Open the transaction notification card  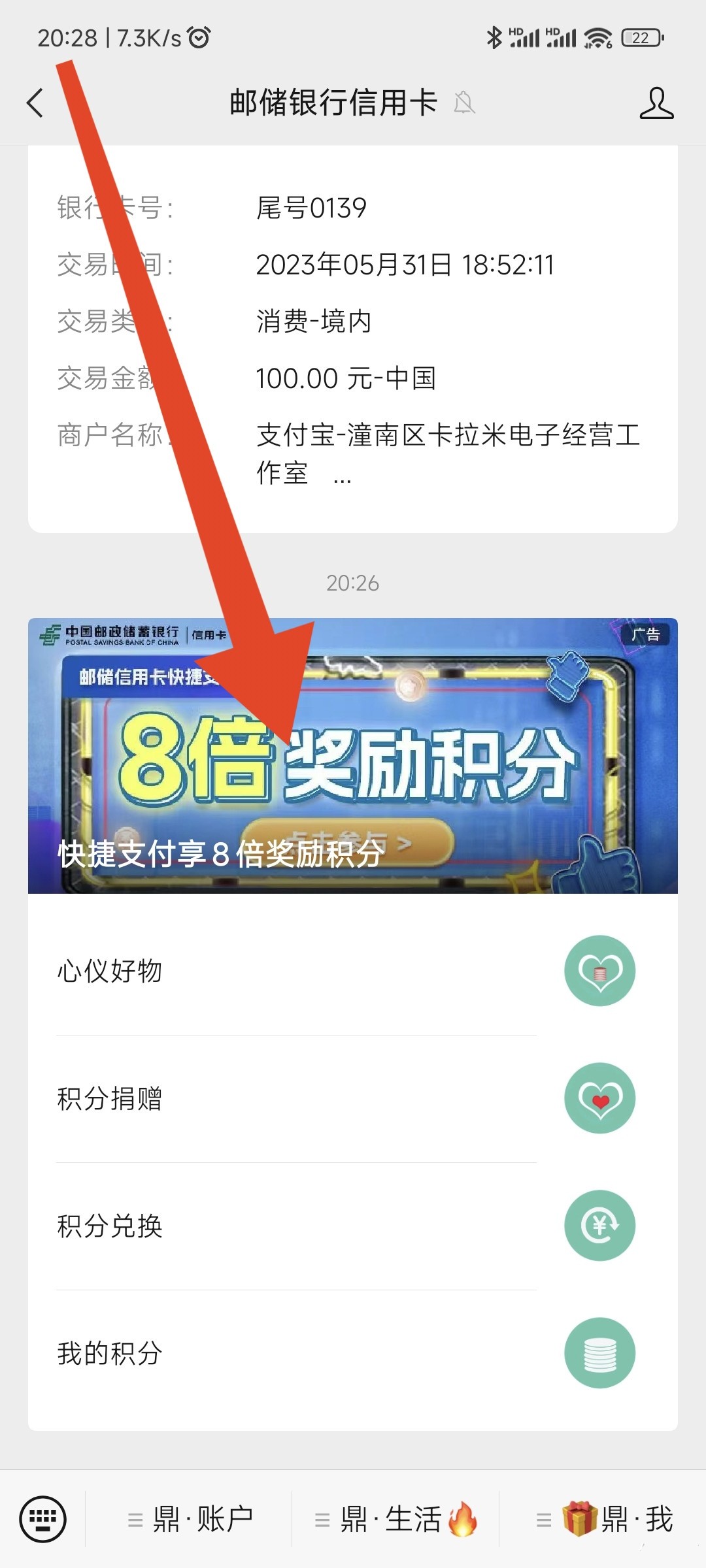(x=353, y=340)
